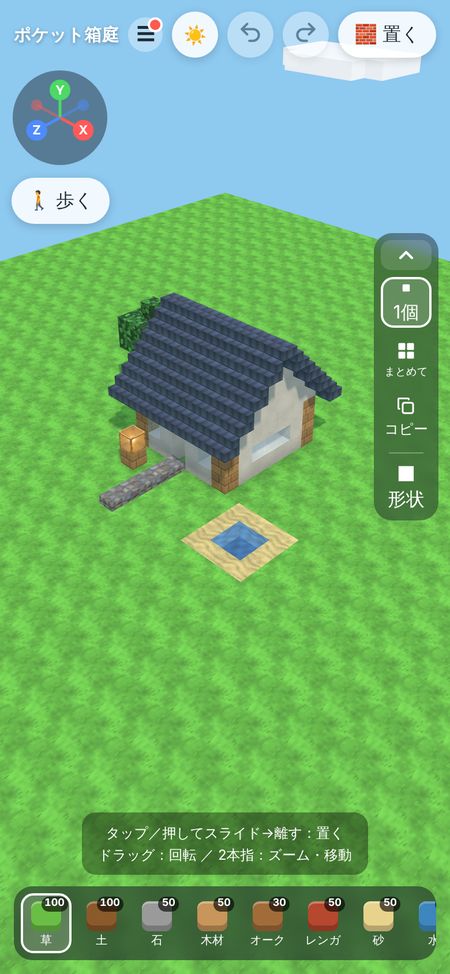Redo the last action

pos(305,35)
